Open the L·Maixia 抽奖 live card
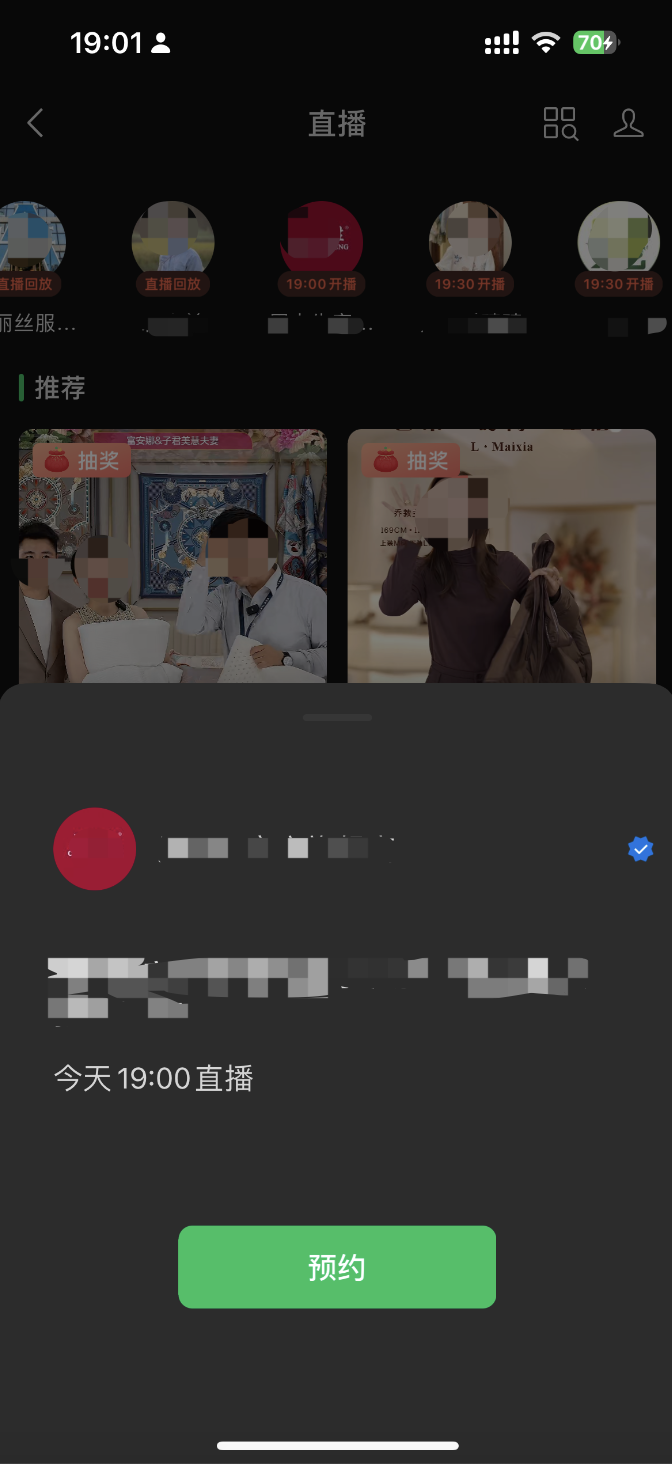Viewport: 672px width, 1464px height. tap(501, 556)
